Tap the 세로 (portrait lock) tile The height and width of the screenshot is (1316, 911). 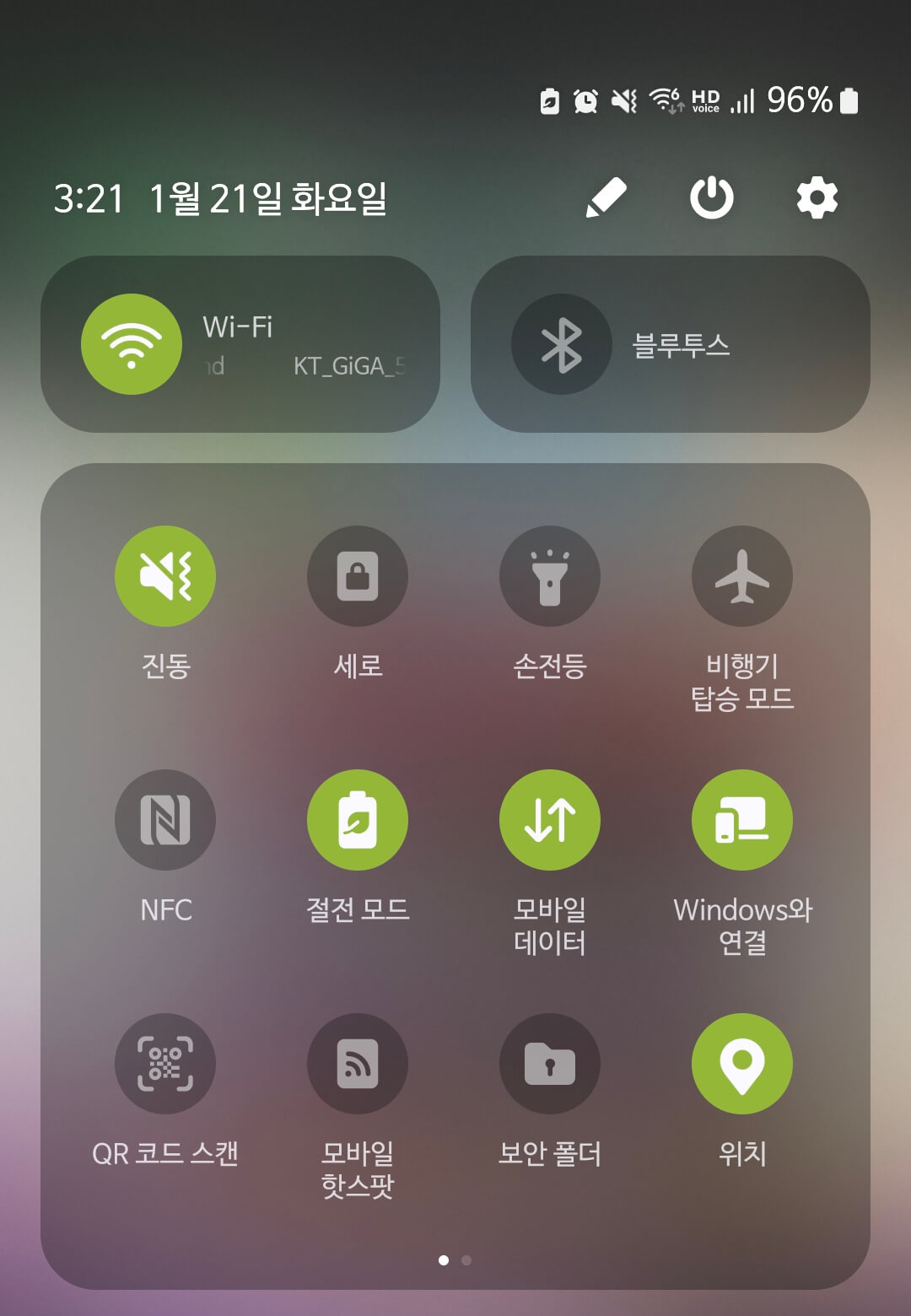coord(358,576)
